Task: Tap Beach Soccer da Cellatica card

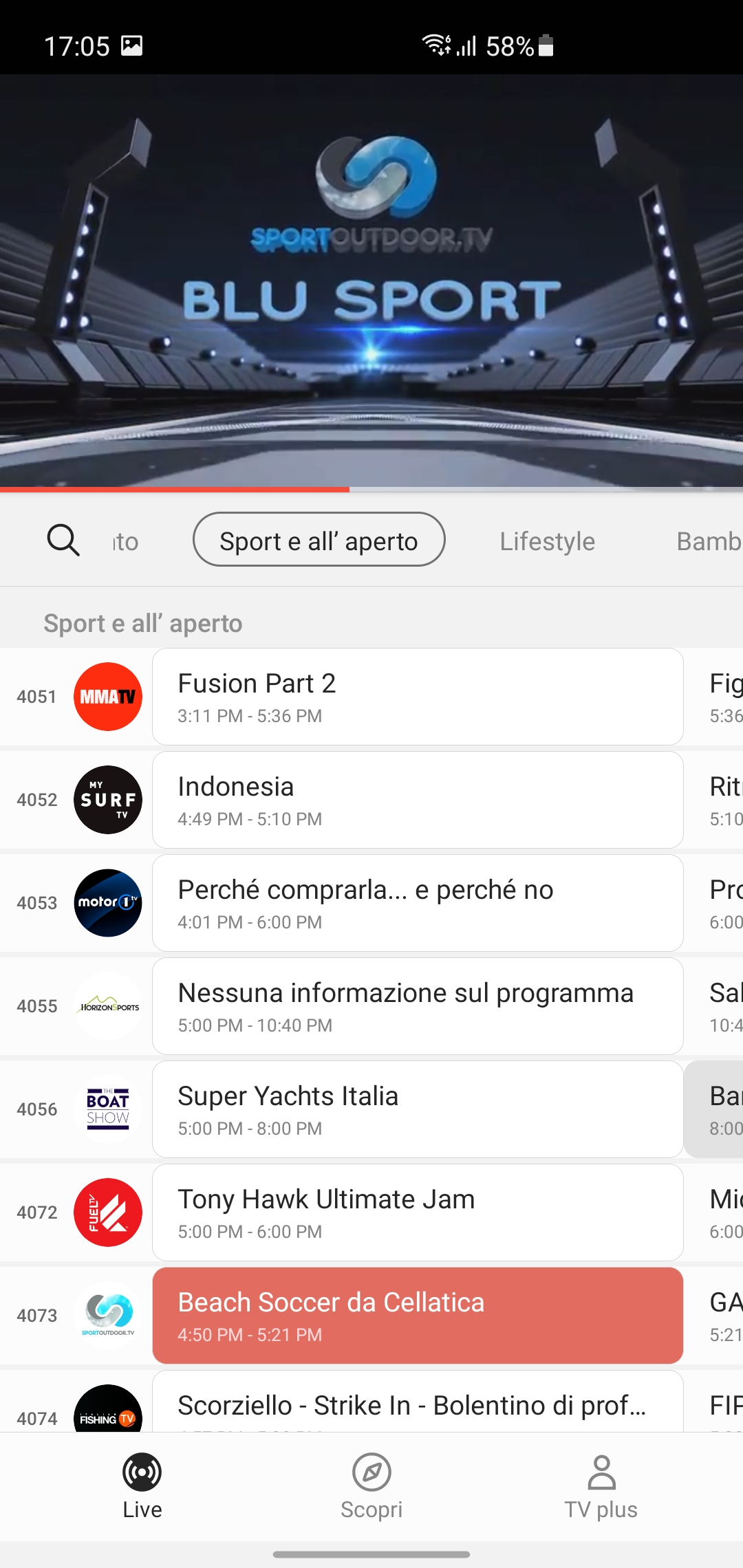Action: (418, 1316)
